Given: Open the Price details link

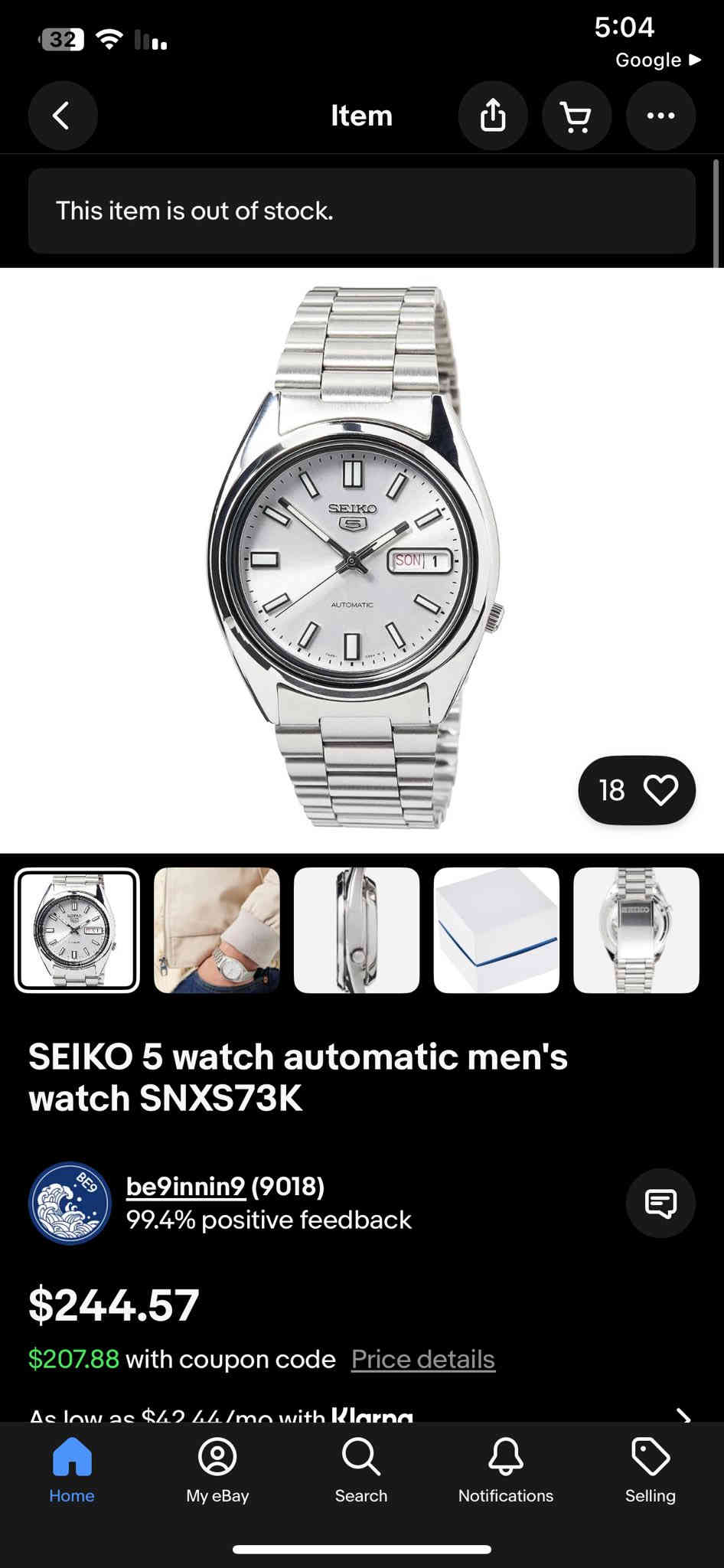Looking at the screenshot, I should pos(422,1359).
